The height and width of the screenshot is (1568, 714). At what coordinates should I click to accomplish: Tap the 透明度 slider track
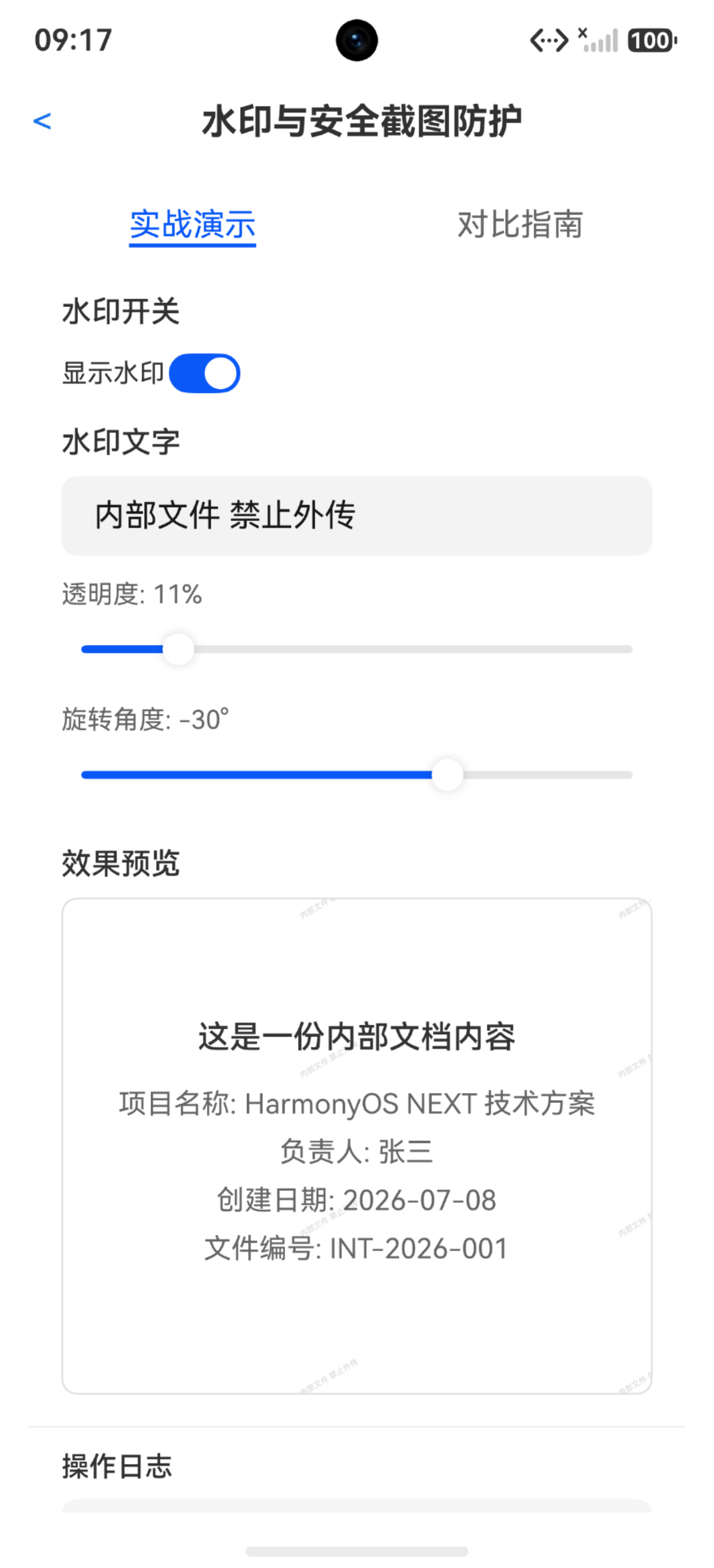click(x=357, y=649)
